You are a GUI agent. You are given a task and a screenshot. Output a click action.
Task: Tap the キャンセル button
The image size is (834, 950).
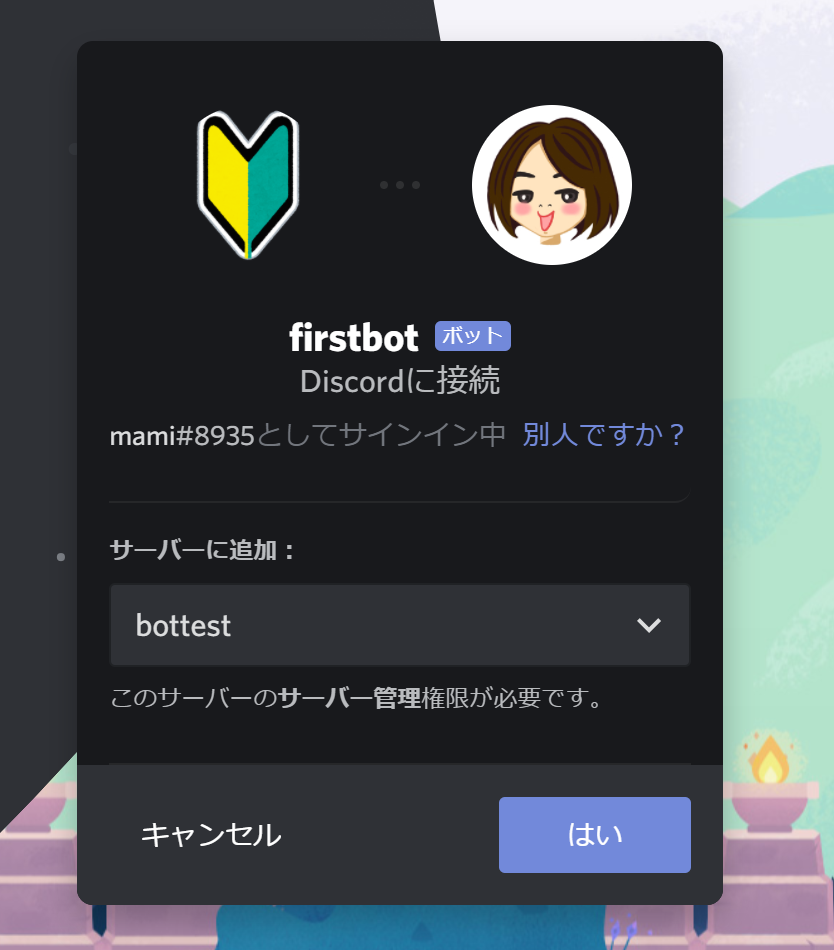pos(211,835)
